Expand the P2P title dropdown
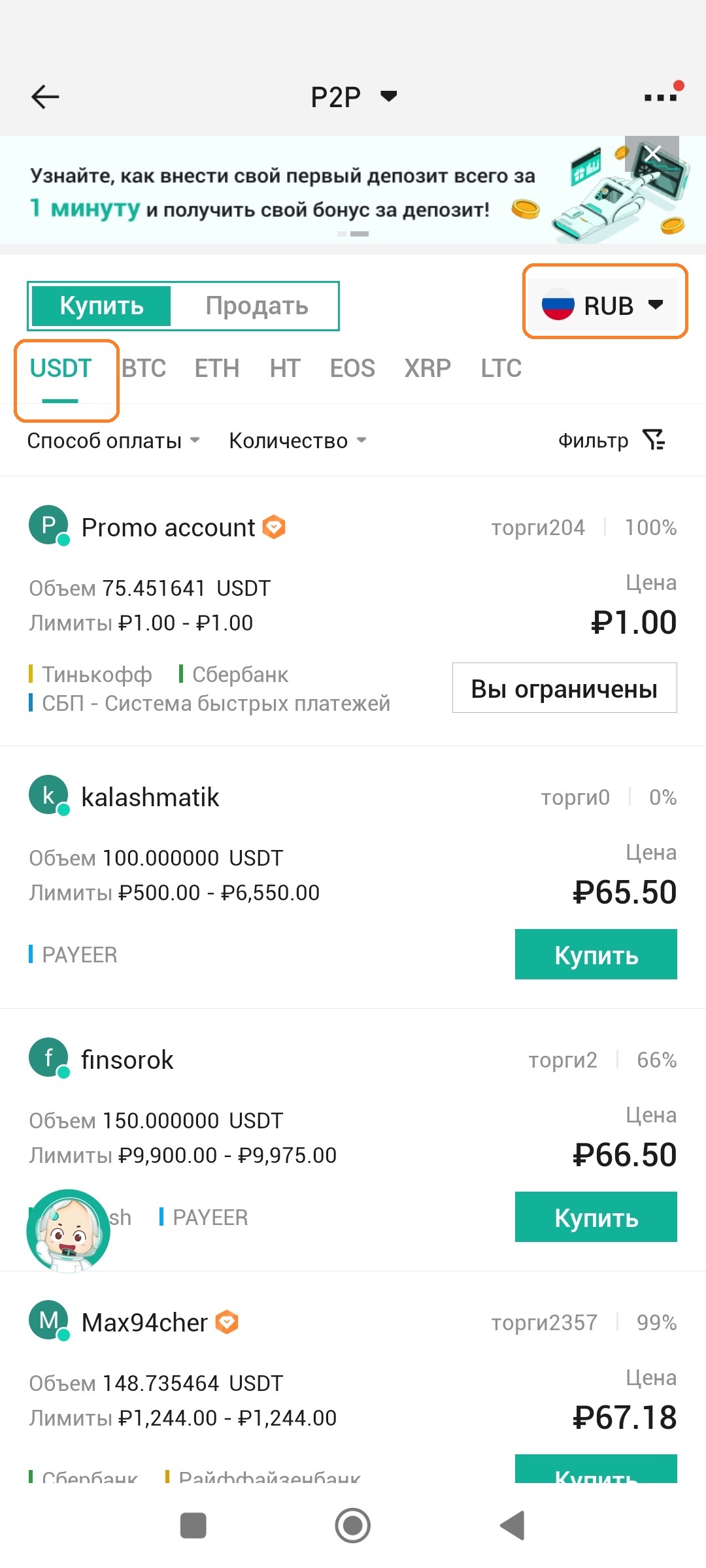The height and width of the screenshot is (1568, 706). [x=353, y=97]
